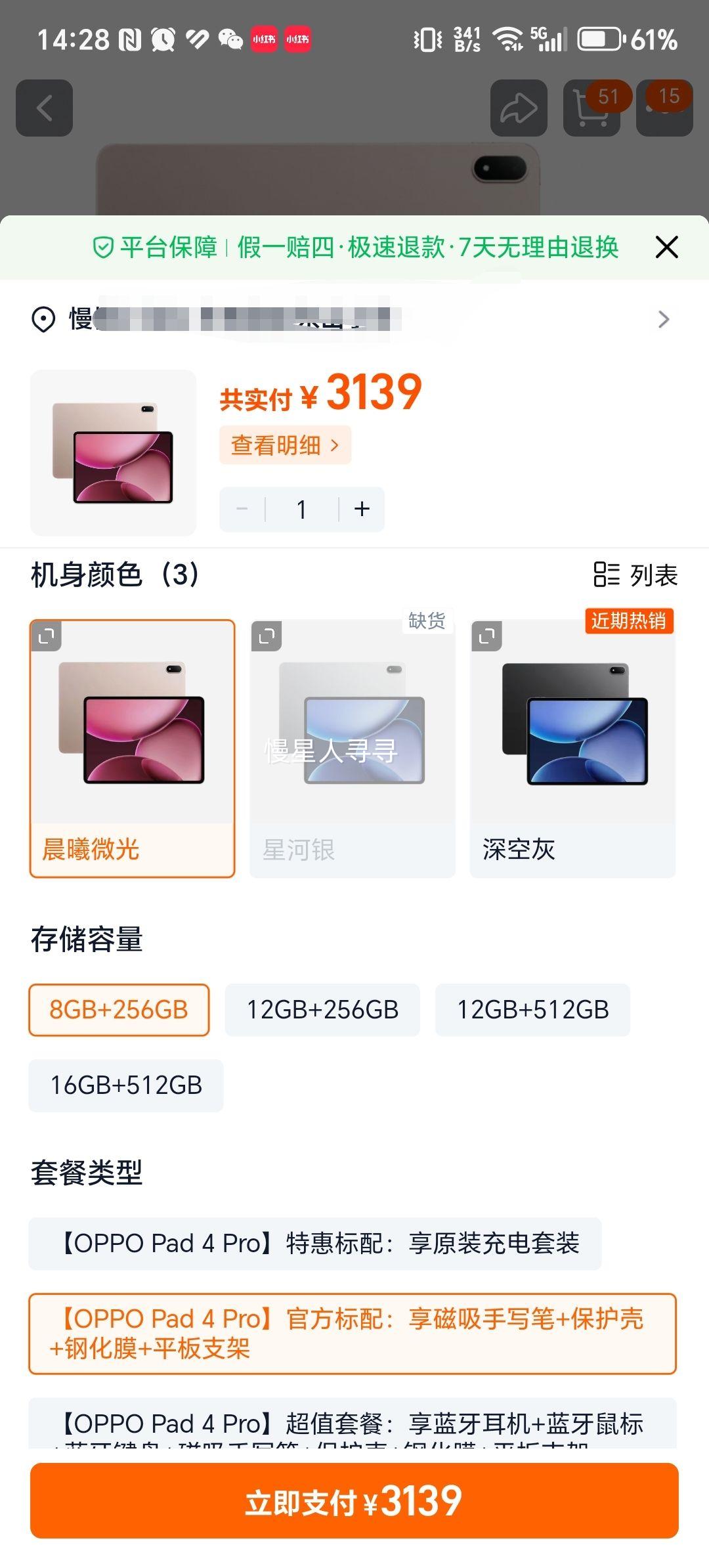Expand the delivery address row chevron
The width and height of the screenshot is (709, 1568).
(663, 320)
